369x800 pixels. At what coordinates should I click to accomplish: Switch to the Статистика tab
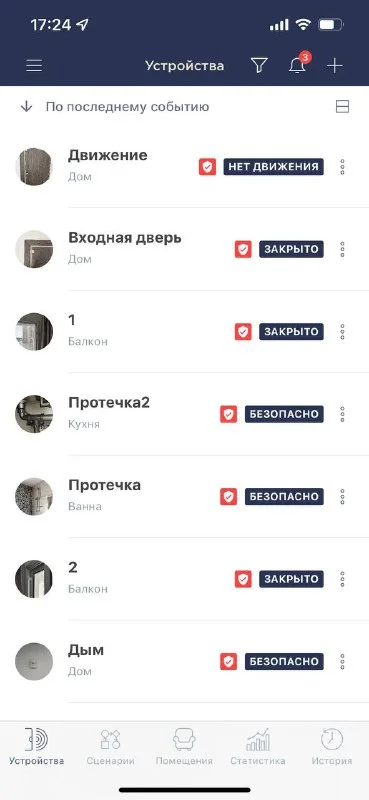click(258, 747)
